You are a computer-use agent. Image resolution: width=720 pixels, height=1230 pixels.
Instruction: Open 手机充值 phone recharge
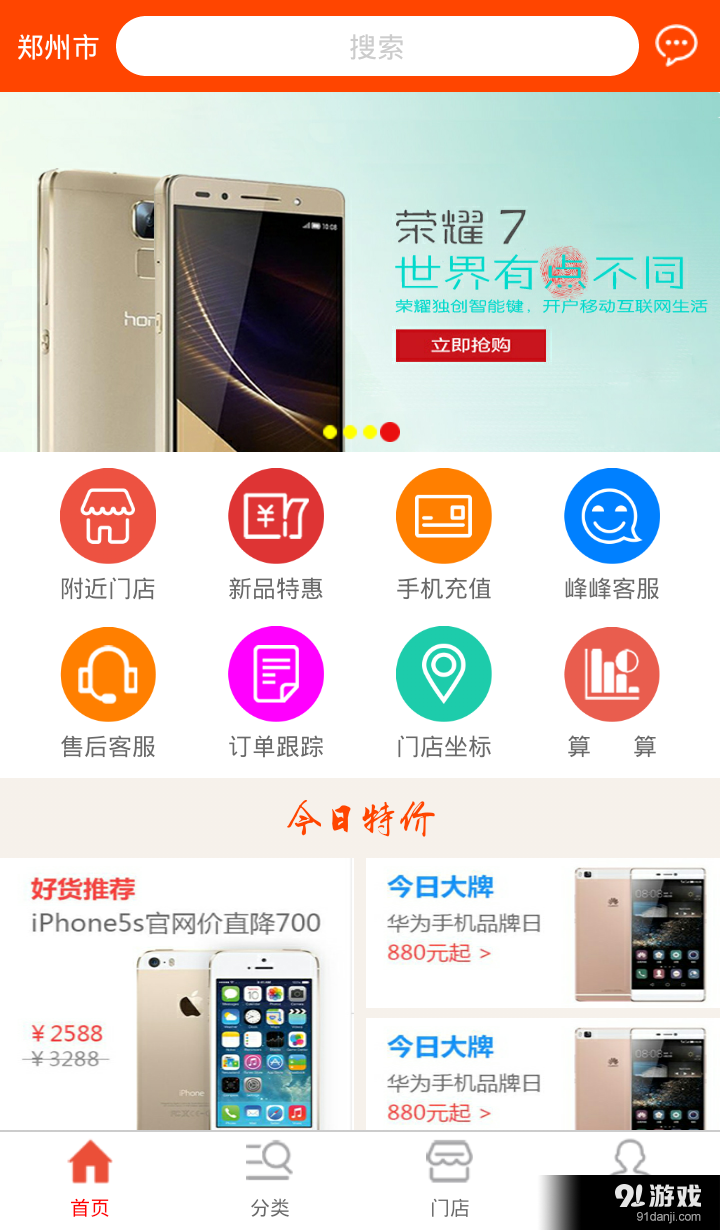[444, 515]
